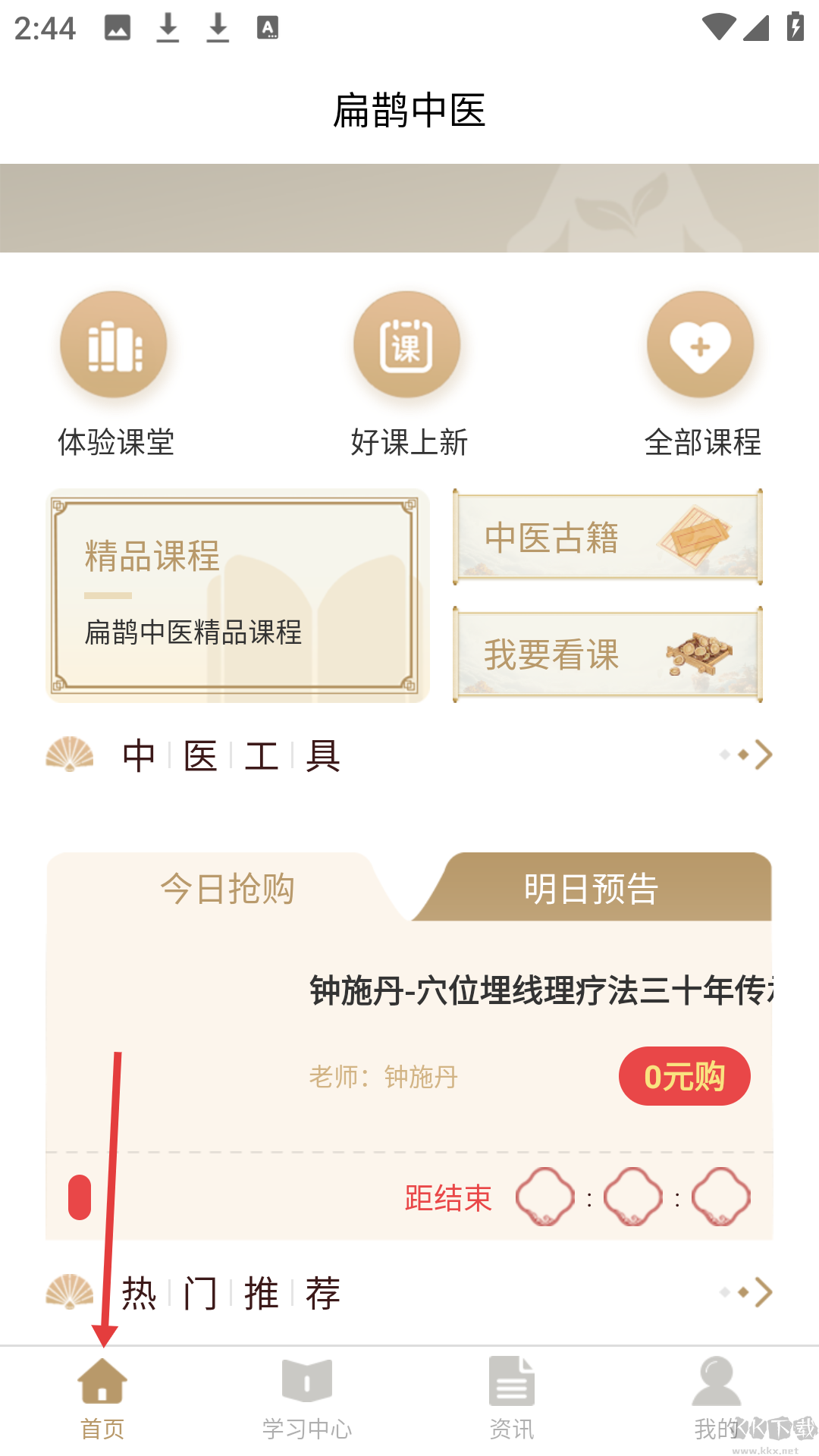This screenshot has width=819, height=1456.
Task: Open the 我要看课 banner
Action: point(606,655)
